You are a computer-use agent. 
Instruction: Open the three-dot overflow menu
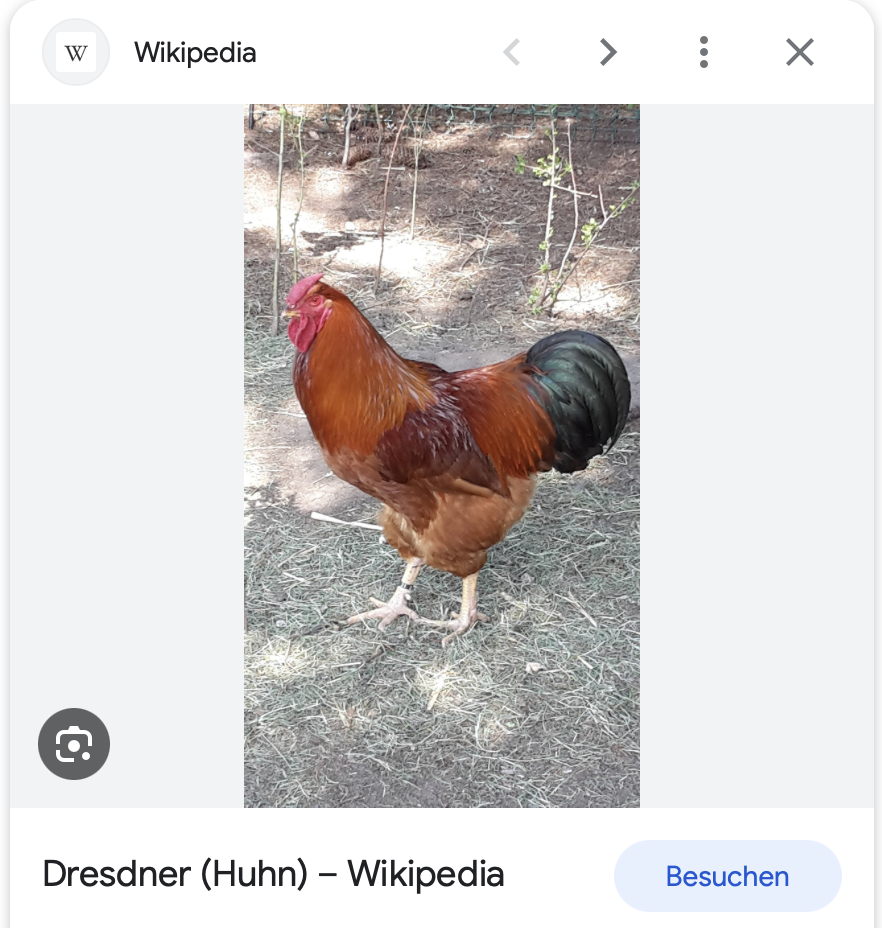pos(704,52)
